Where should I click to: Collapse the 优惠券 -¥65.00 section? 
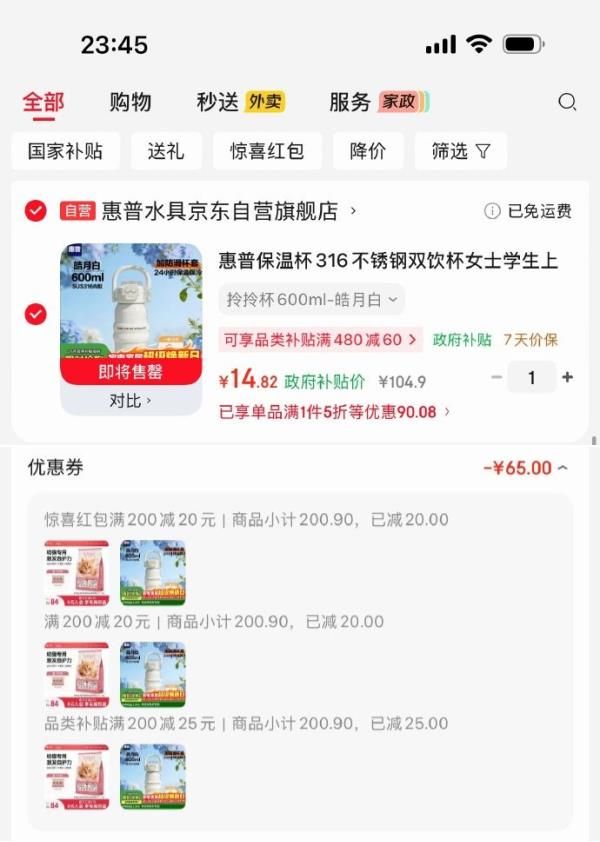526,468
